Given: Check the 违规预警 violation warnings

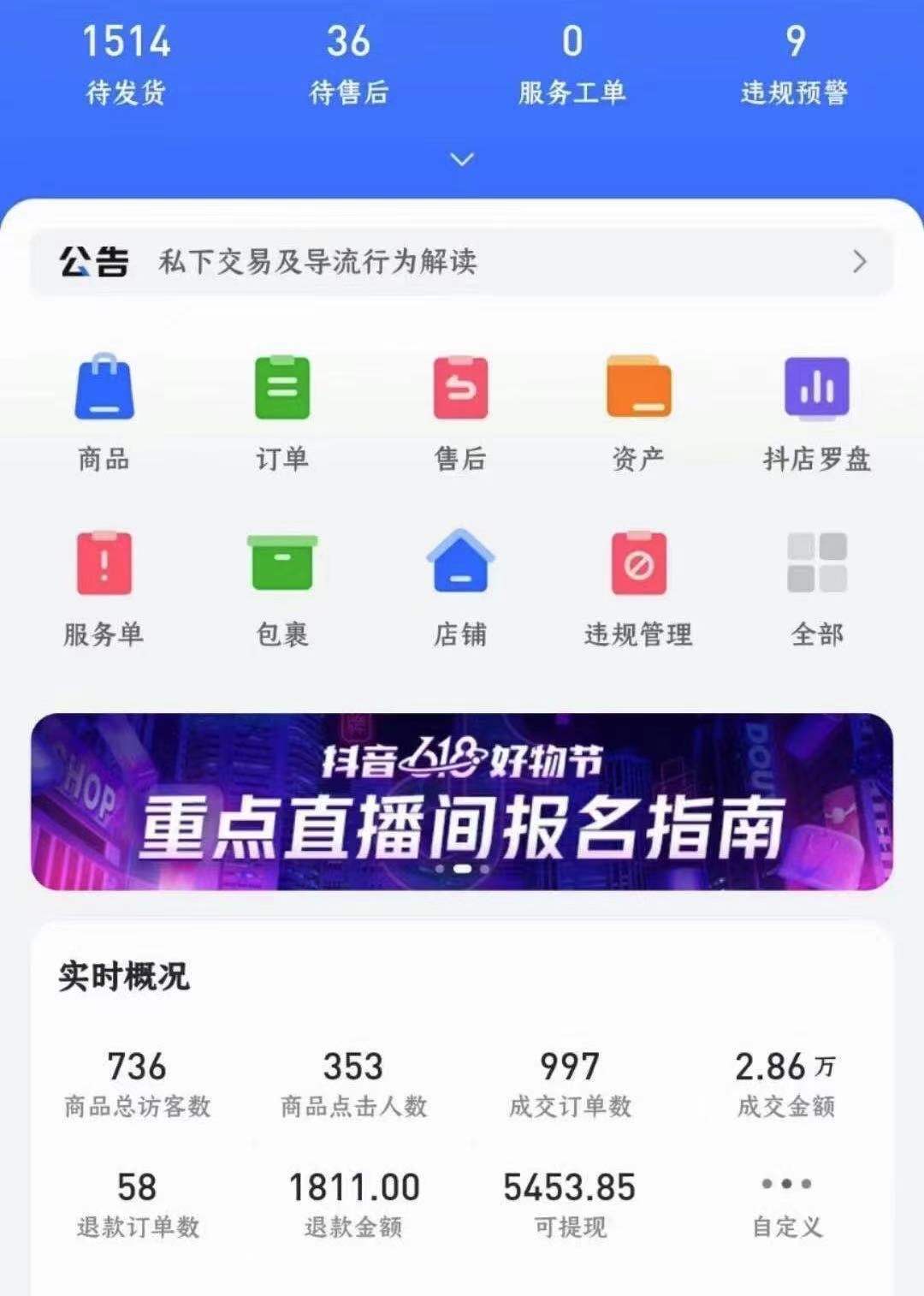Looking at the screenshot, I should (x=795, y=64).
